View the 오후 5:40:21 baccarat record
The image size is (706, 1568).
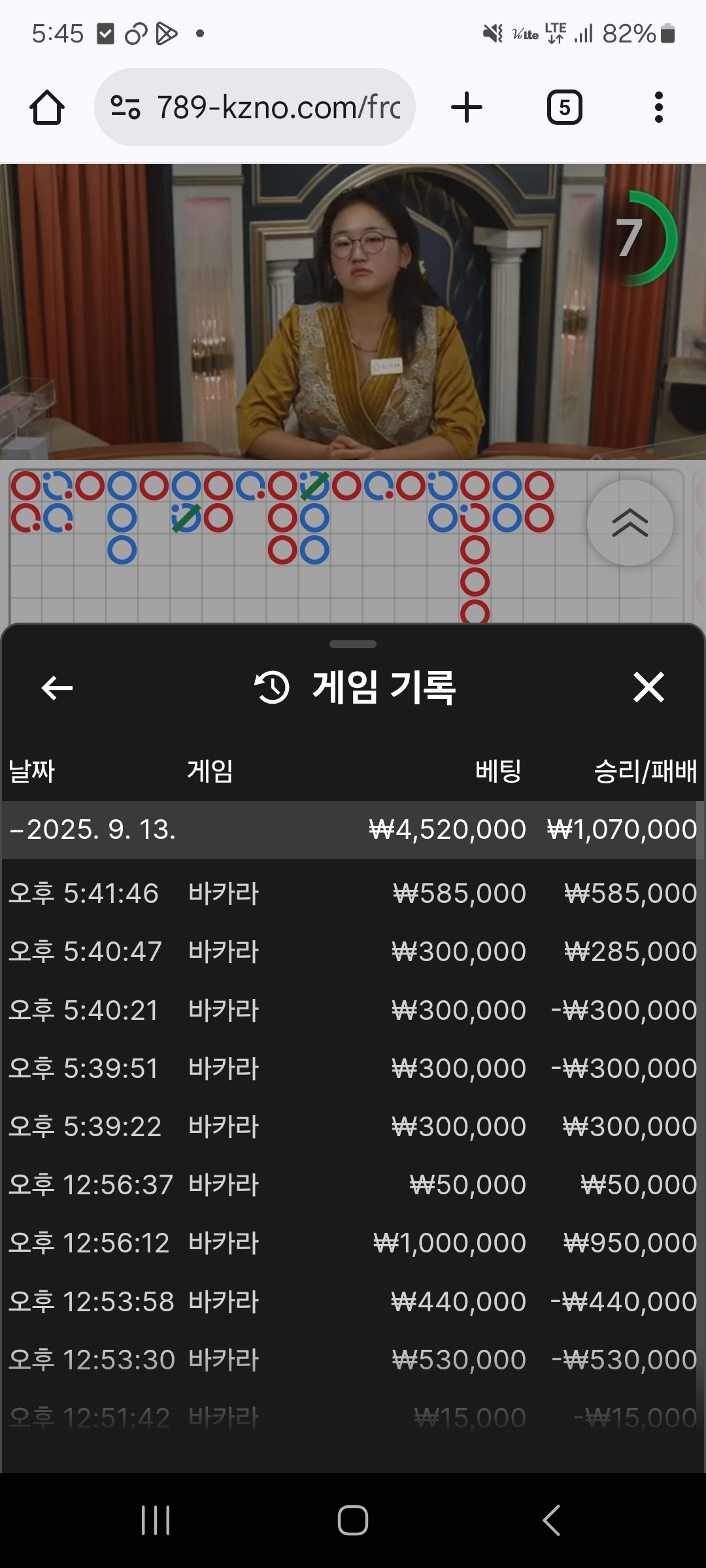point(353,1010)
